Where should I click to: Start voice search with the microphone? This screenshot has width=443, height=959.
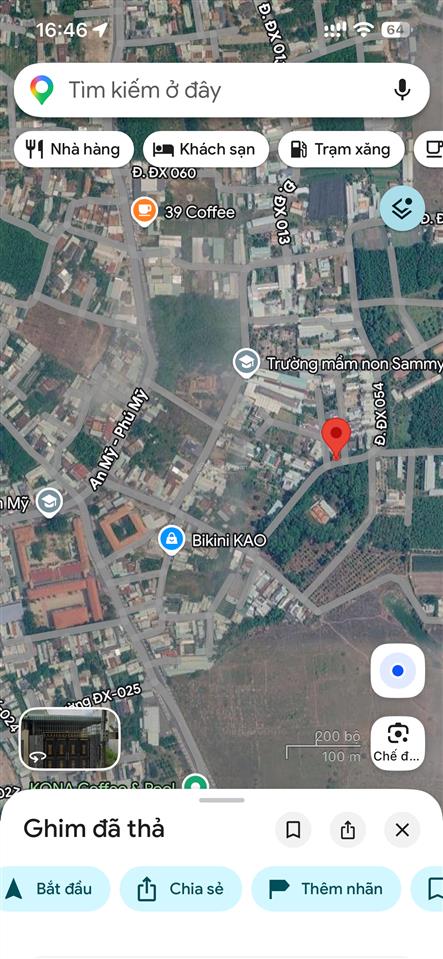(x=401, y=91)
